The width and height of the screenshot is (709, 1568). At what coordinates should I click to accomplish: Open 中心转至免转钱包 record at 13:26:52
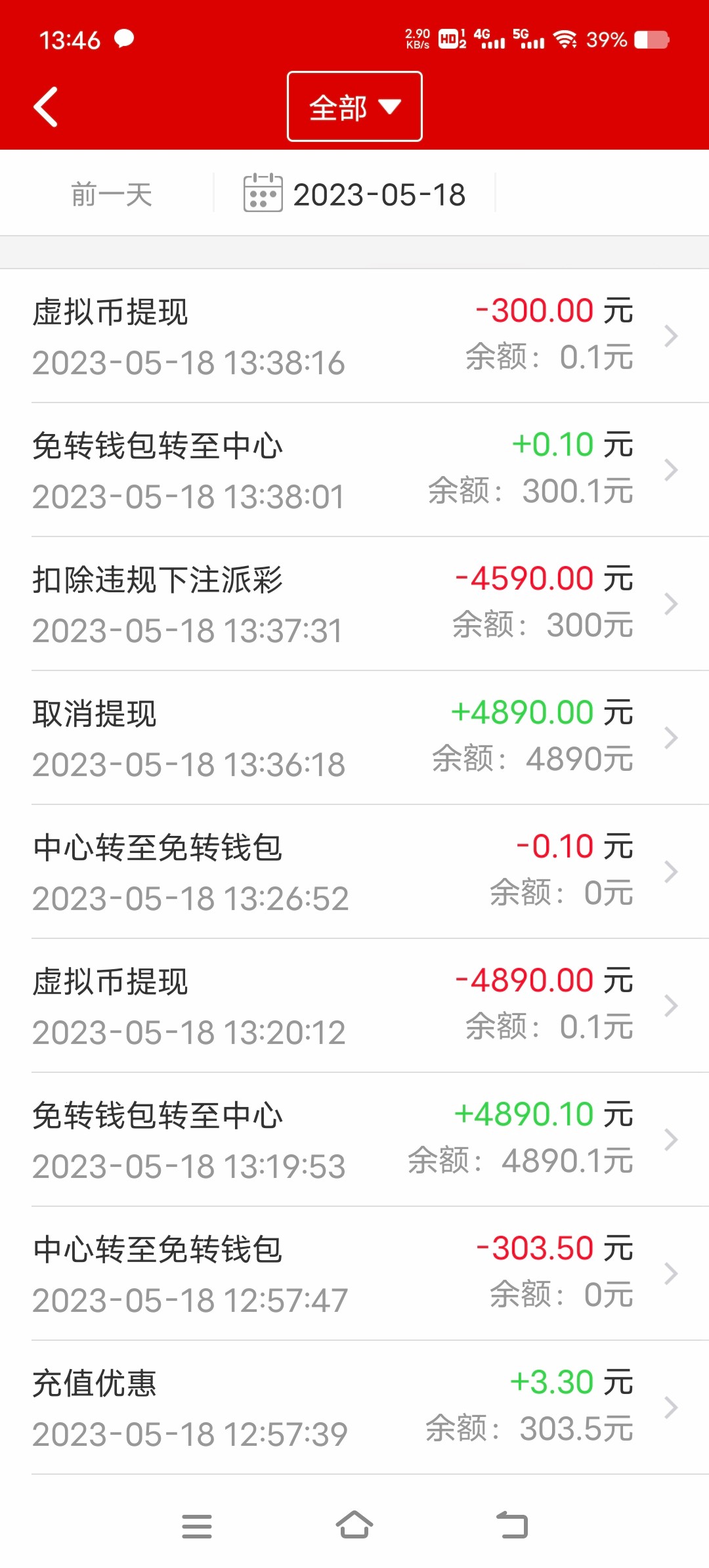coord(354,872)
